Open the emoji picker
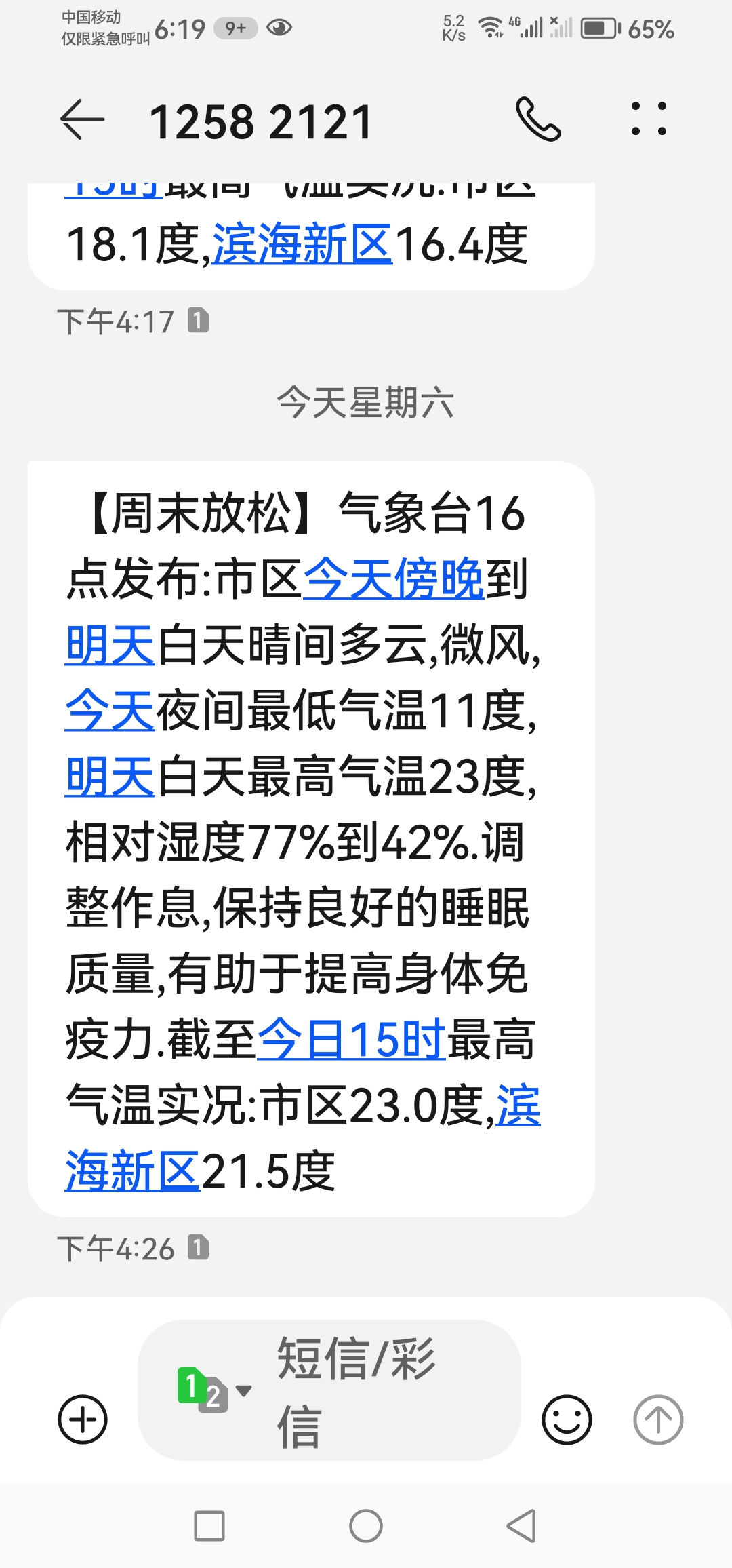This screenshot has height=1568, width=732. tap(567, 1419)
